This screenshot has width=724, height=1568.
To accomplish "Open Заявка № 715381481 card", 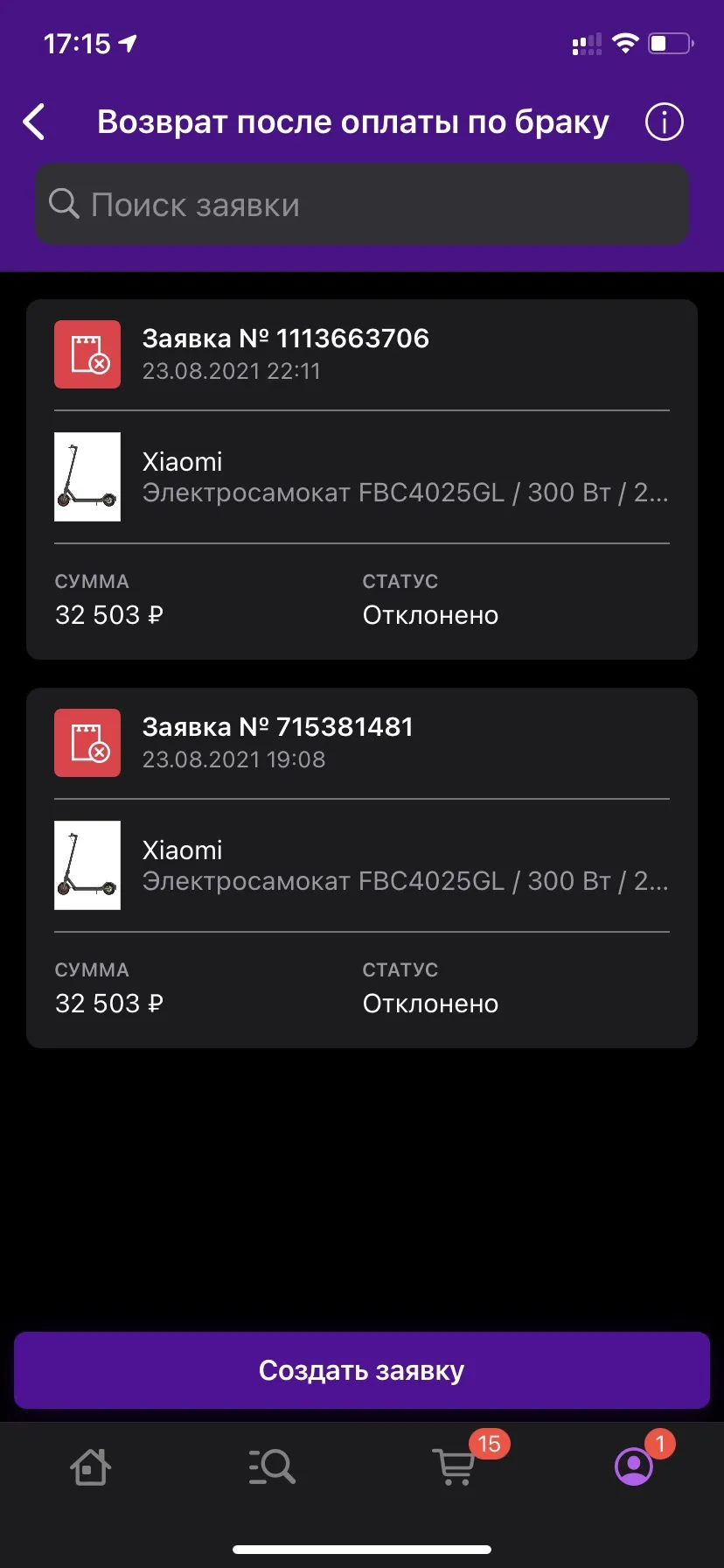I will [x=362, y=868].
